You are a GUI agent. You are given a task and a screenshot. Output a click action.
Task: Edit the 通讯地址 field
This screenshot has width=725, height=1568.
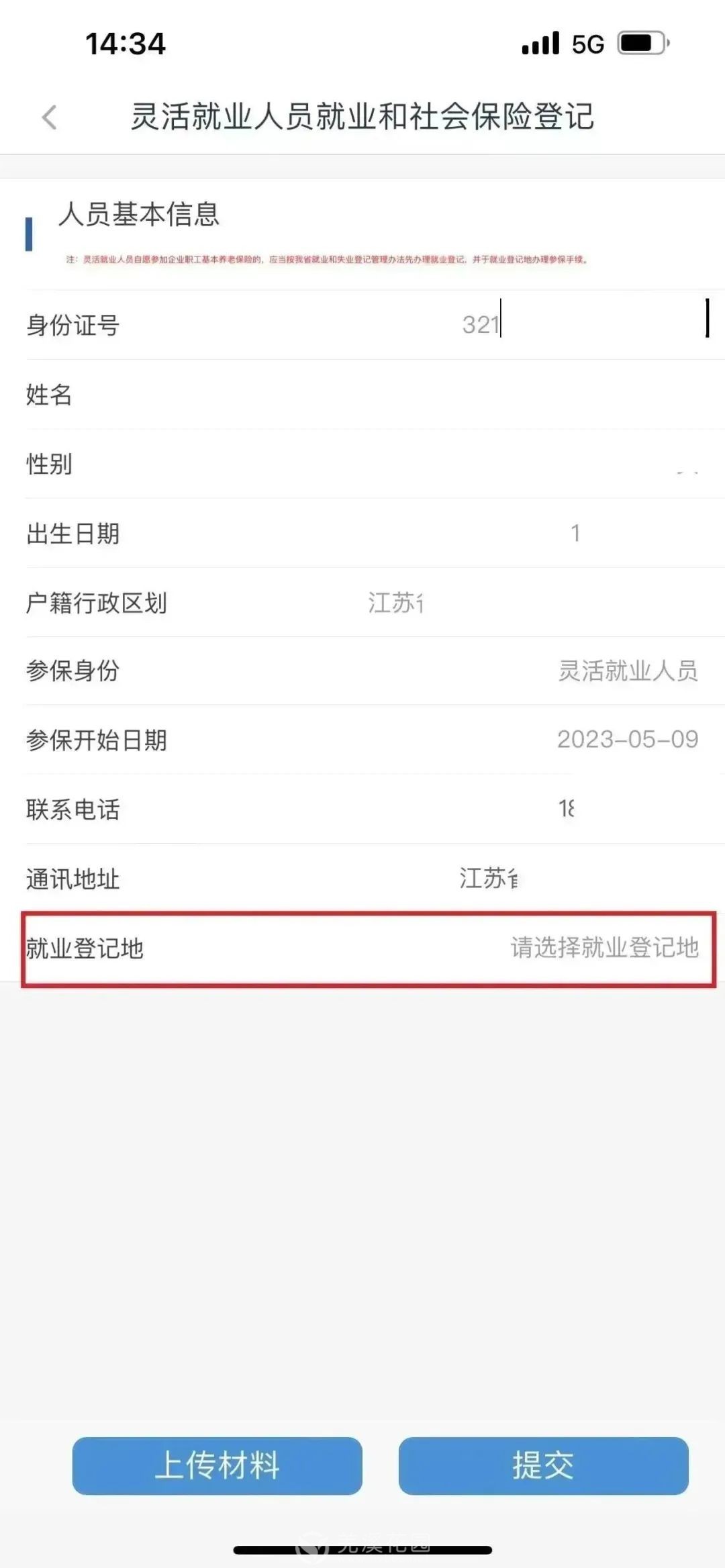pos(537,879)
